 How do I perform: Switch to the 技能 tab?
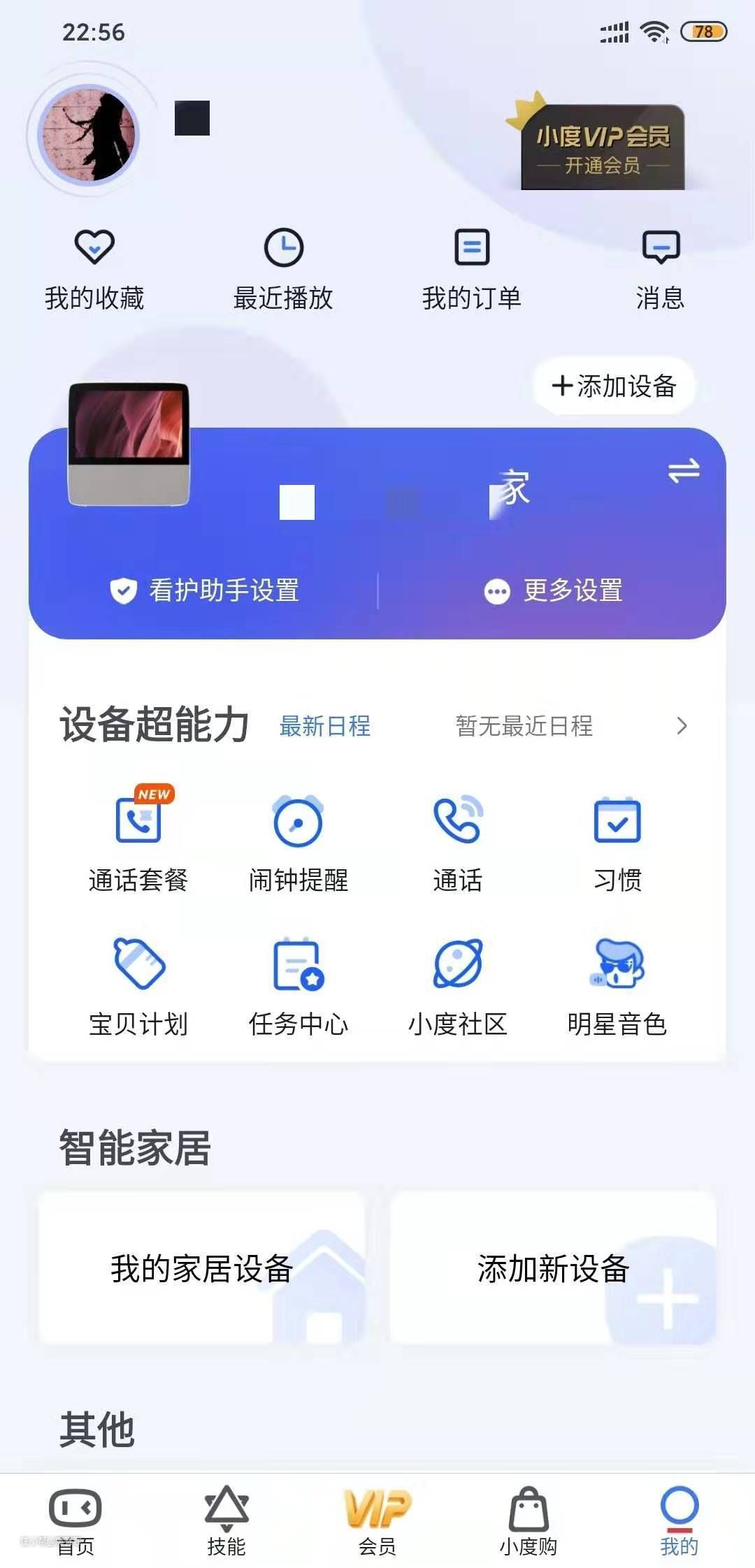pyautogui.click(x=226, y=1520)
